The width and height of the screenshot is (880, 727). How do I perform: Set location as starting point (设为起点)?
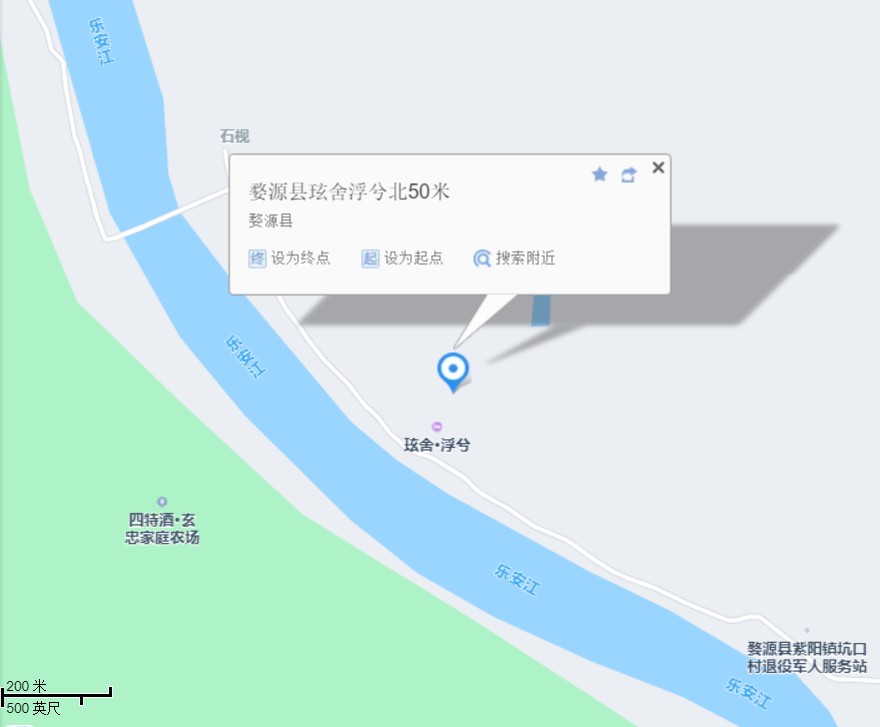coord(402,258)
